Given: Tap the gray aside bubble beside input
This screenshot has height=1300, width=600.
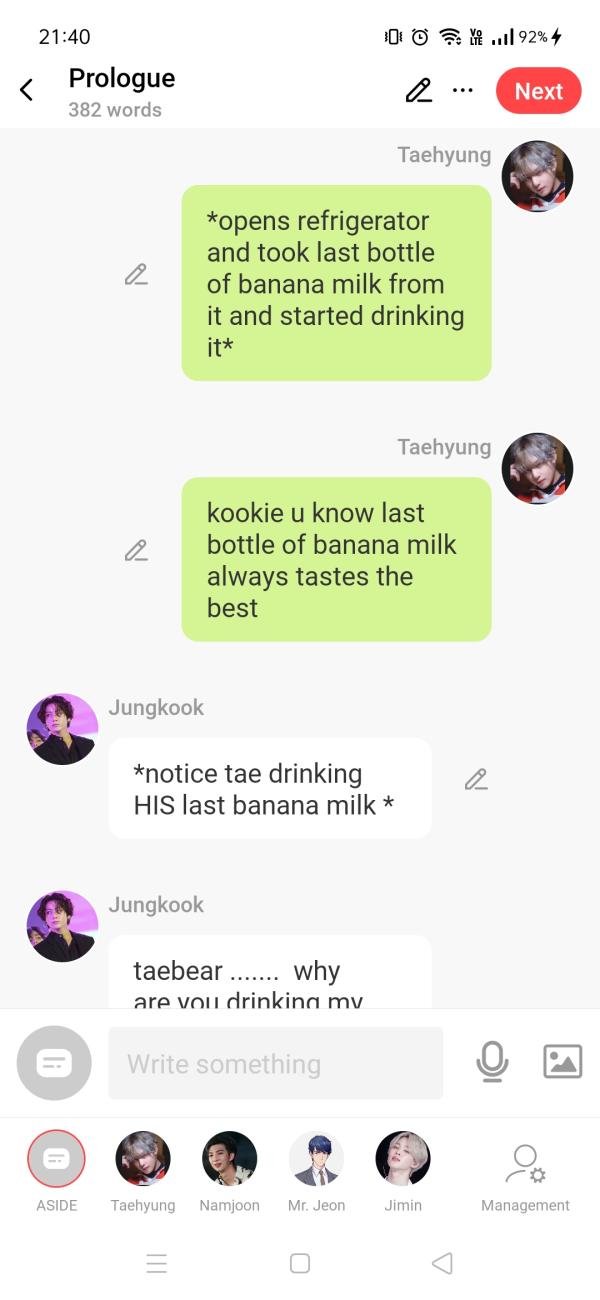Looking at the screenshot, I should click(54, 1063).
